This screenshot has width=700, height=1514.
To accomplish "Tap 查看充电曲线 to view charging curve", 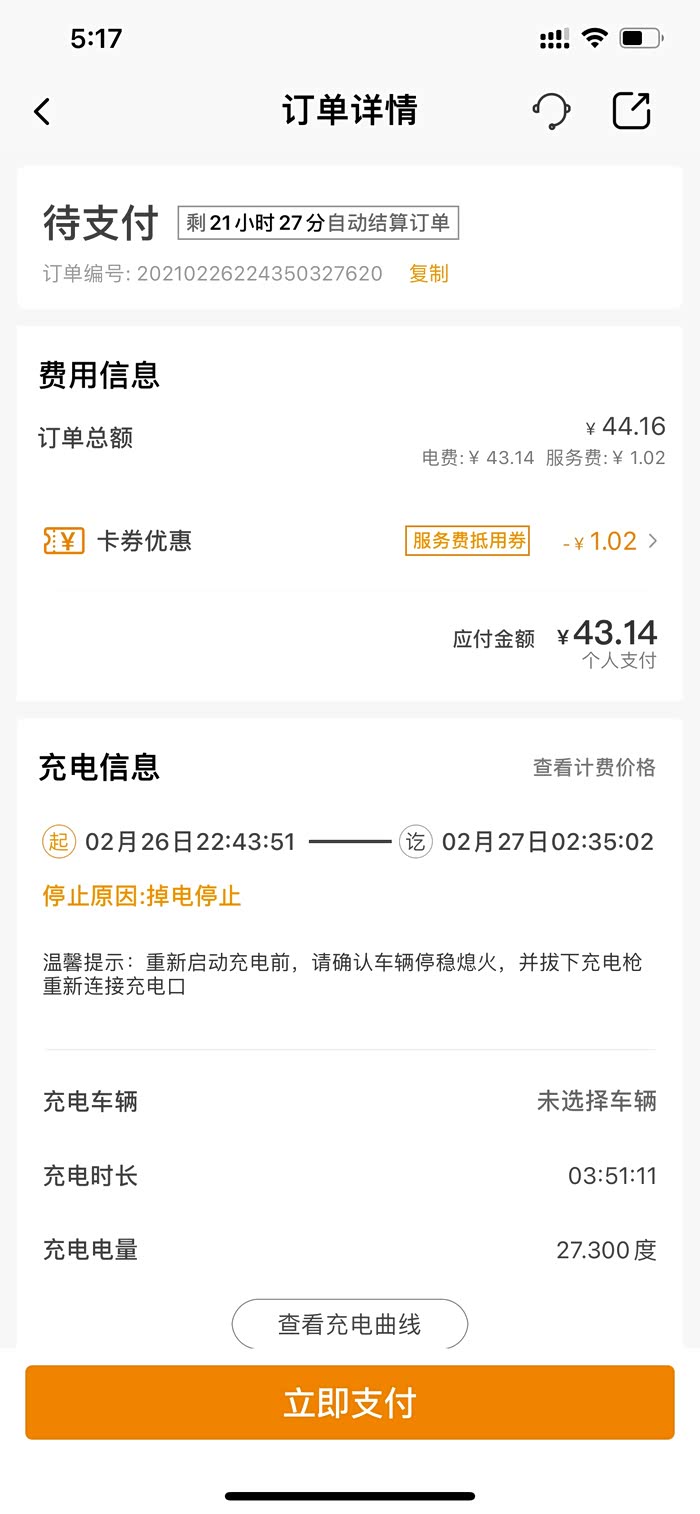I will tap(350, 1325).
